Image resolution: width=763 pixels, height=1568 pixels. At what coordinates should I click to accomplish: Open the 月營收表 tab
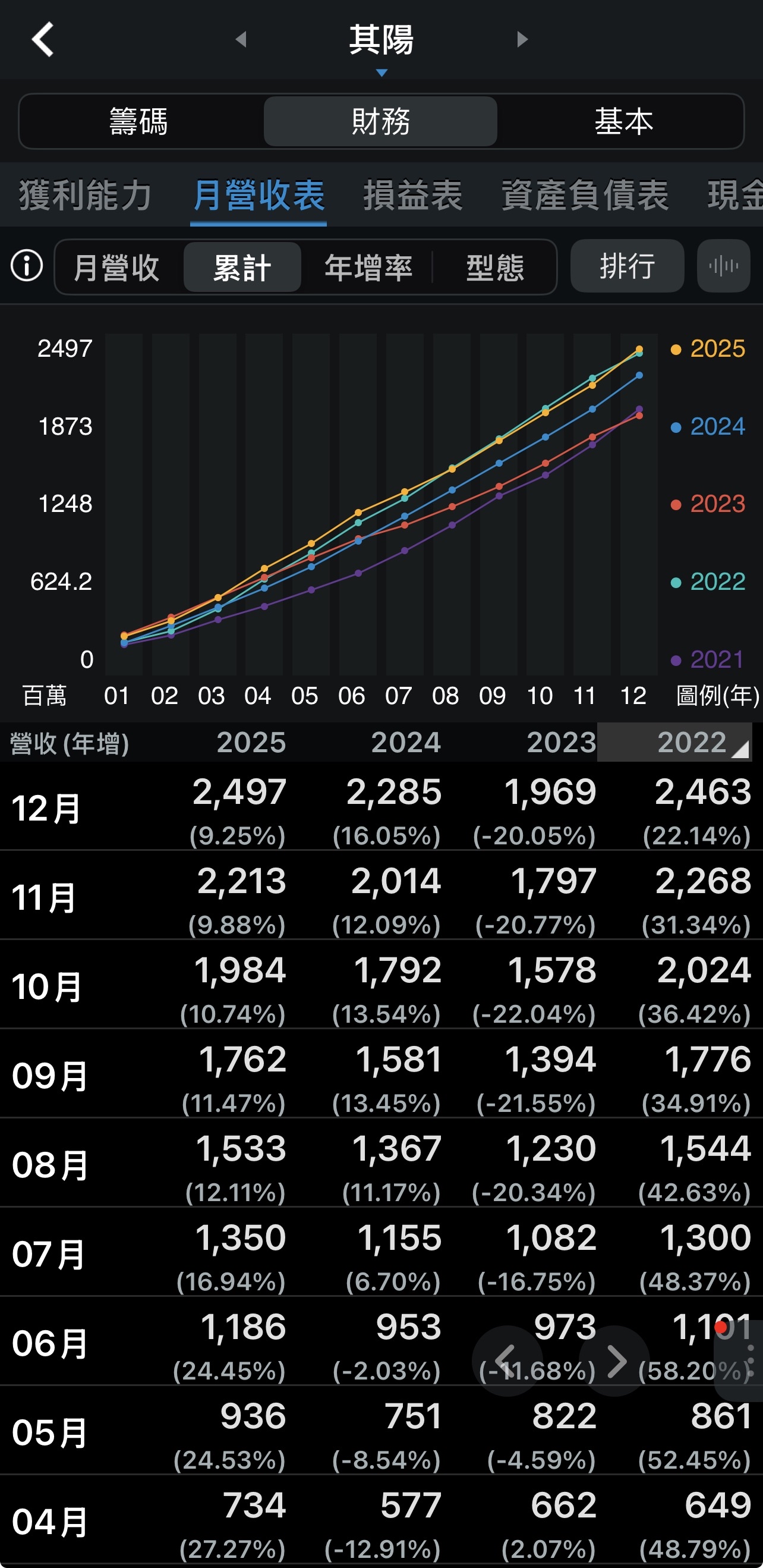(x=258, y=196)
